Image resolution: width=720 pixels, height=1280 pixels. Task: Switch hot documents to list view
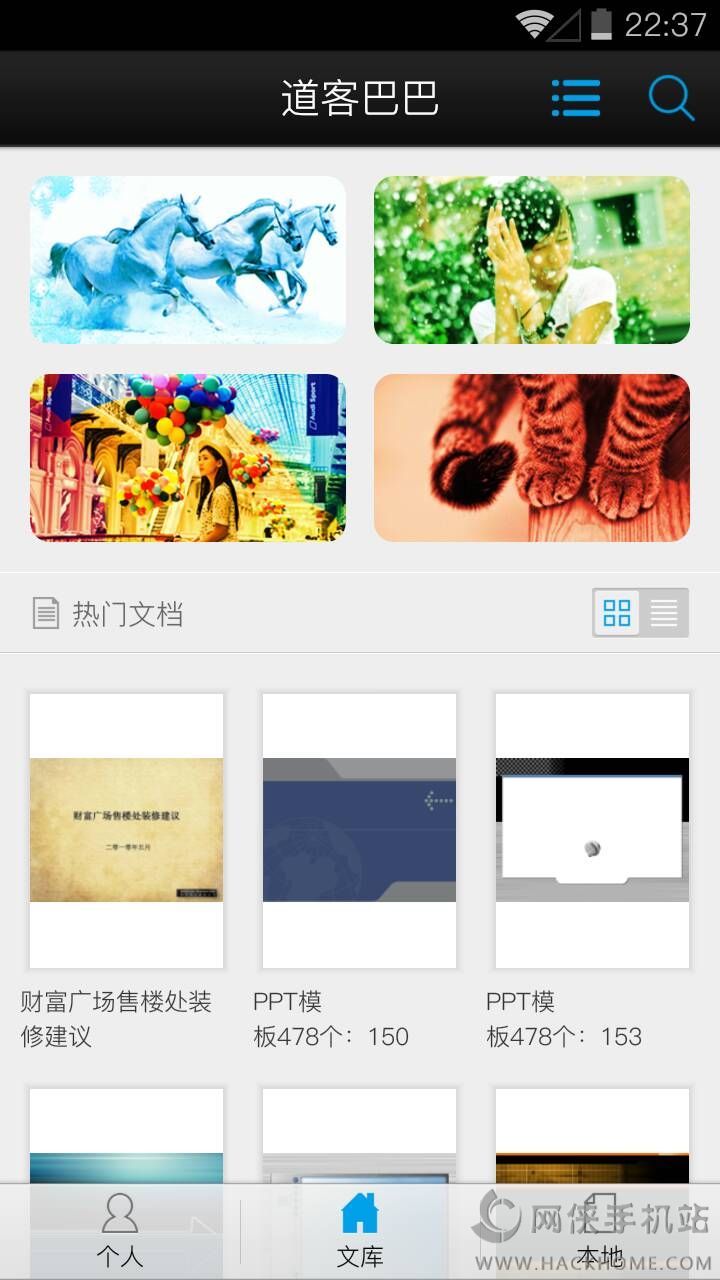click(664, 613)
